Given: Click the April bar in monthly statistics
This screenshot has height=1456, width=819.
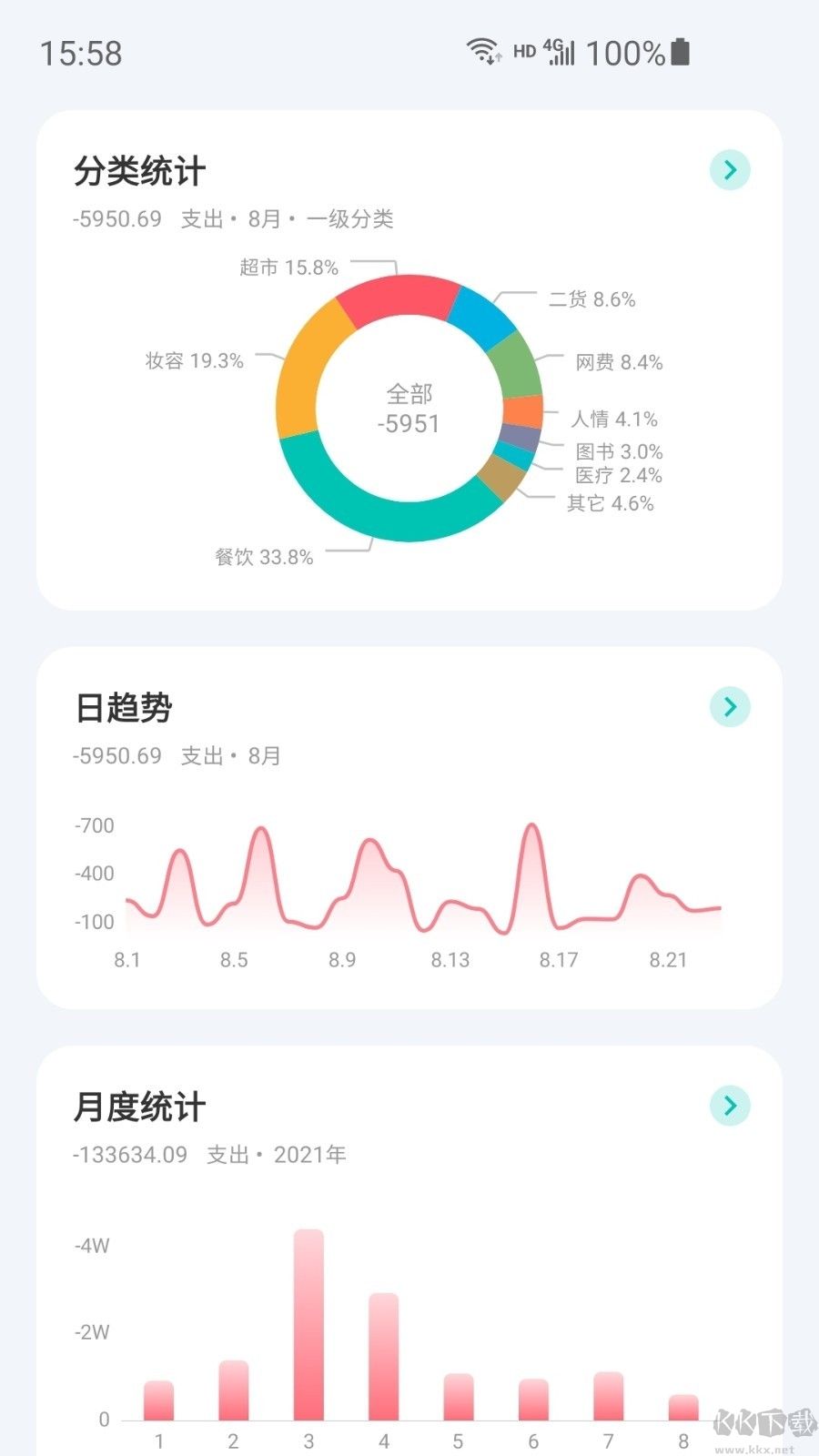Looking at the screenshot, I should pos(382,1356).
